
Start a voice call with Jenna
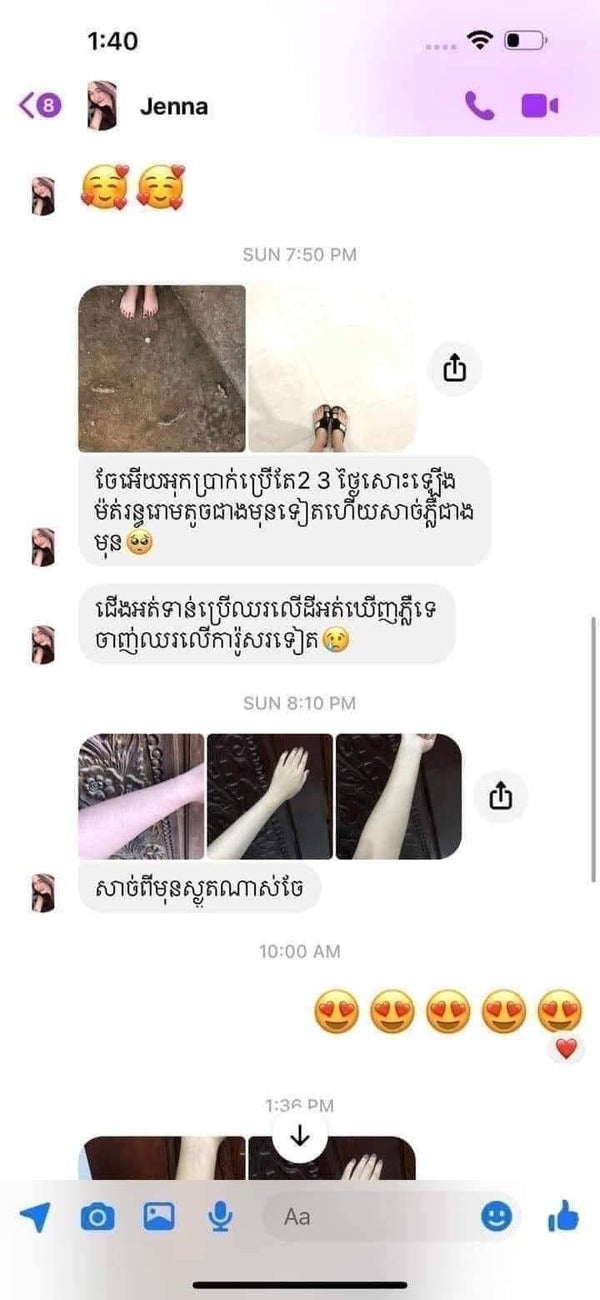479,106
